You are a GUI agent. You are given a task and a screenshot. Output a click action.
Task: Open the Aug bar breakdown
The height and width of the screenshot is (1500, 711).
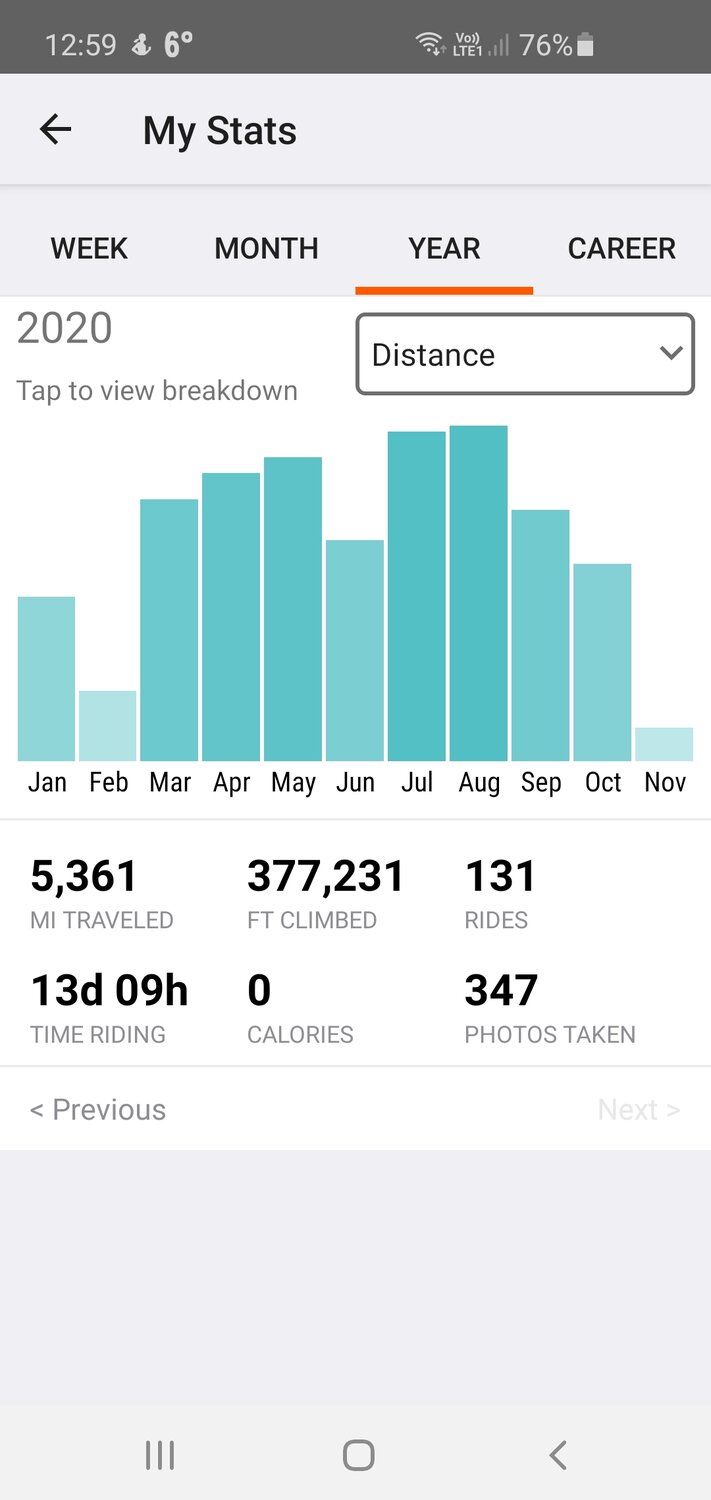tap(478, 593)
